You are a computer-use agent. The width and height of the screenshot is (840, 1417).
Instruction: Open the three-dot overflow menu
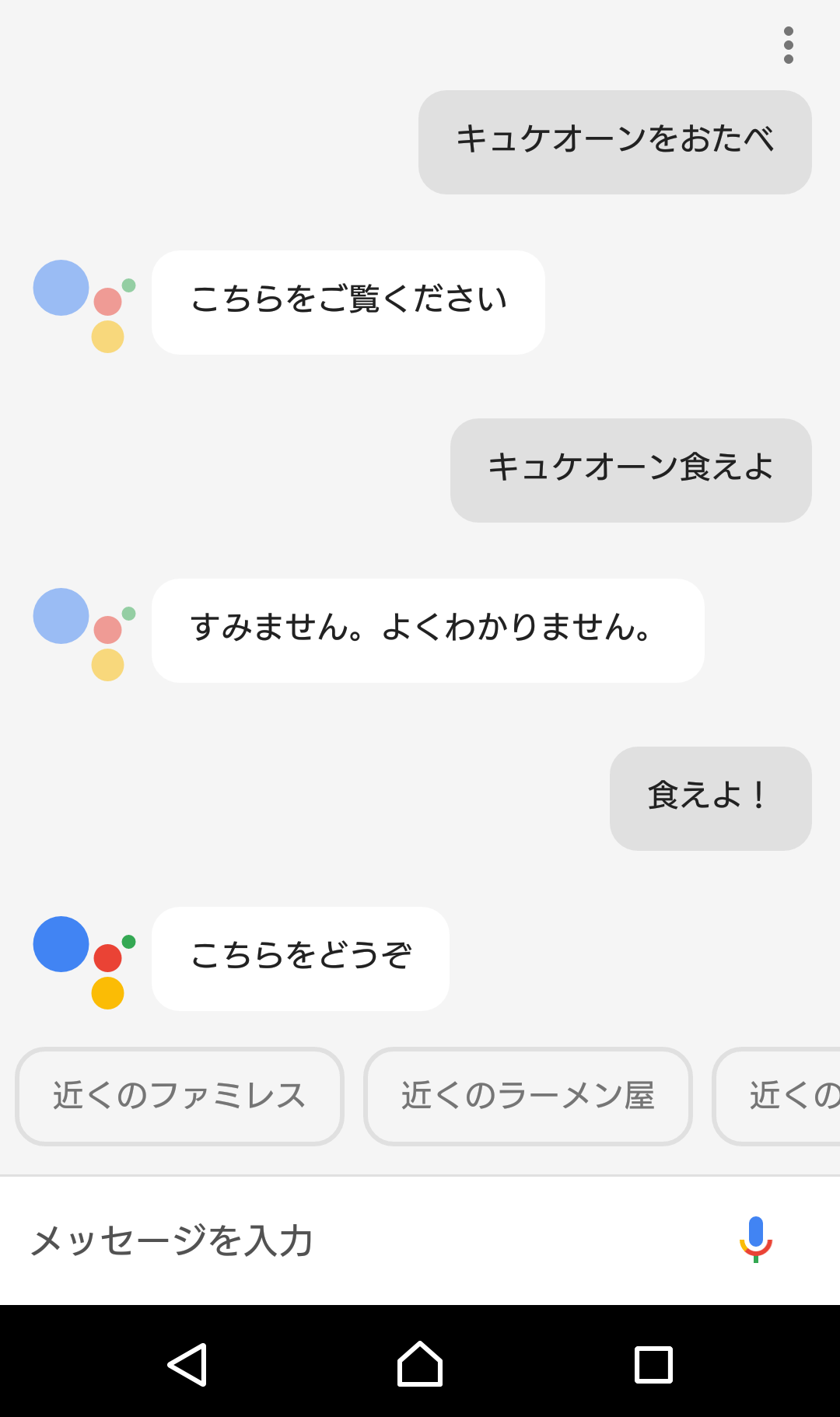(789, 45)
